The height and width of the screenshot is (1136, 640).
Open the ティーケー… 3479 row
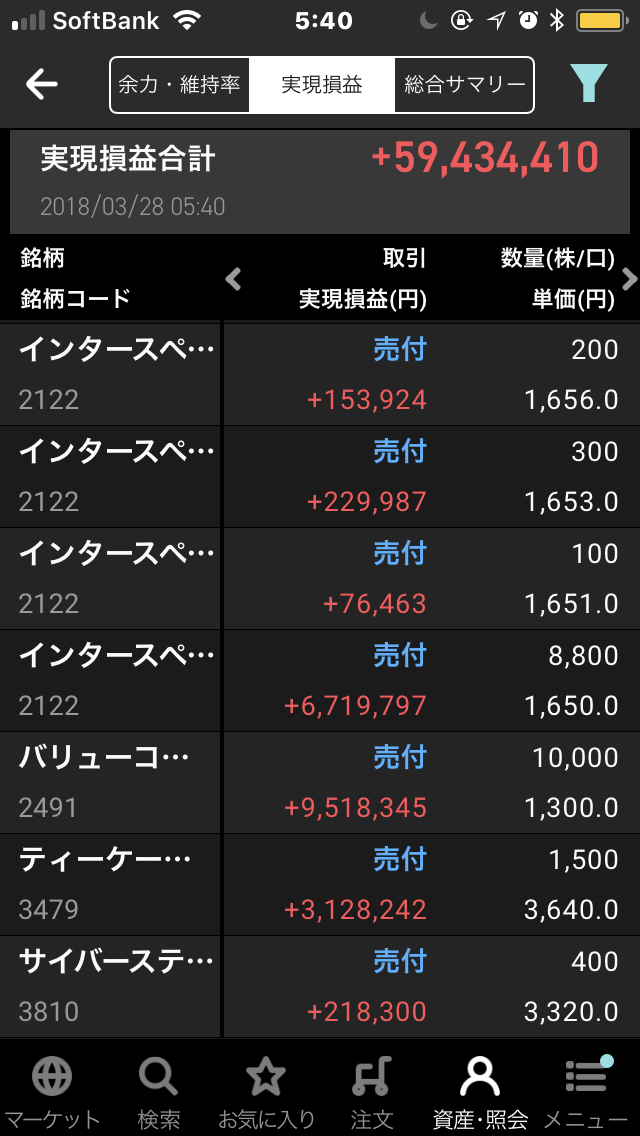[320, 885]
